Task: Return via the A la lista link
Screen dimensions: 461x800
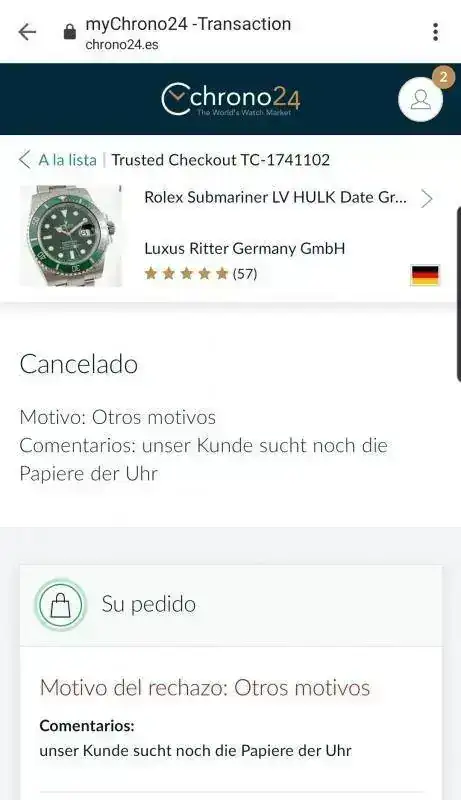Action: 58,160
